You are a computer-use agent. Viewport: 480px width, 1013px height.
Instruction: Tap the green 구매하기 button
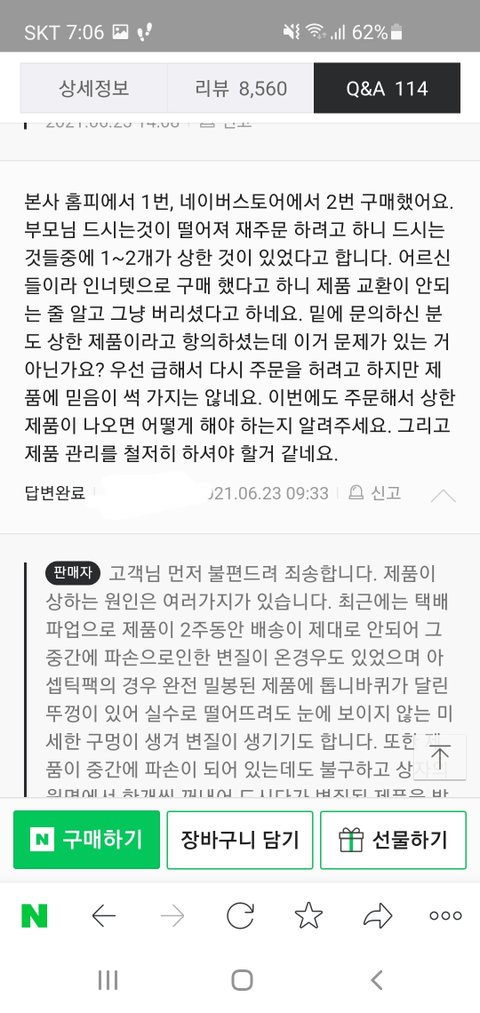87,840
